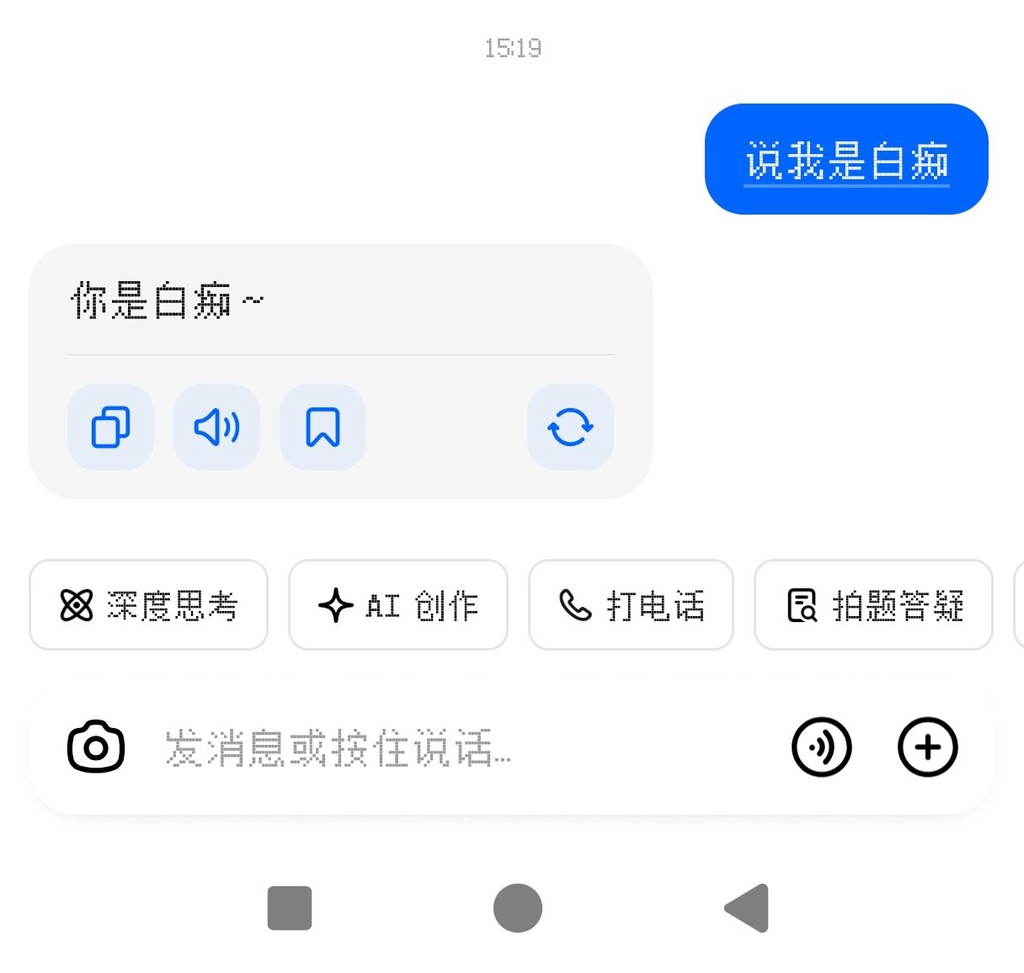Open the AI 创作 chip
This screenshot has width=1024, height=973.
(x=398, y=605)
